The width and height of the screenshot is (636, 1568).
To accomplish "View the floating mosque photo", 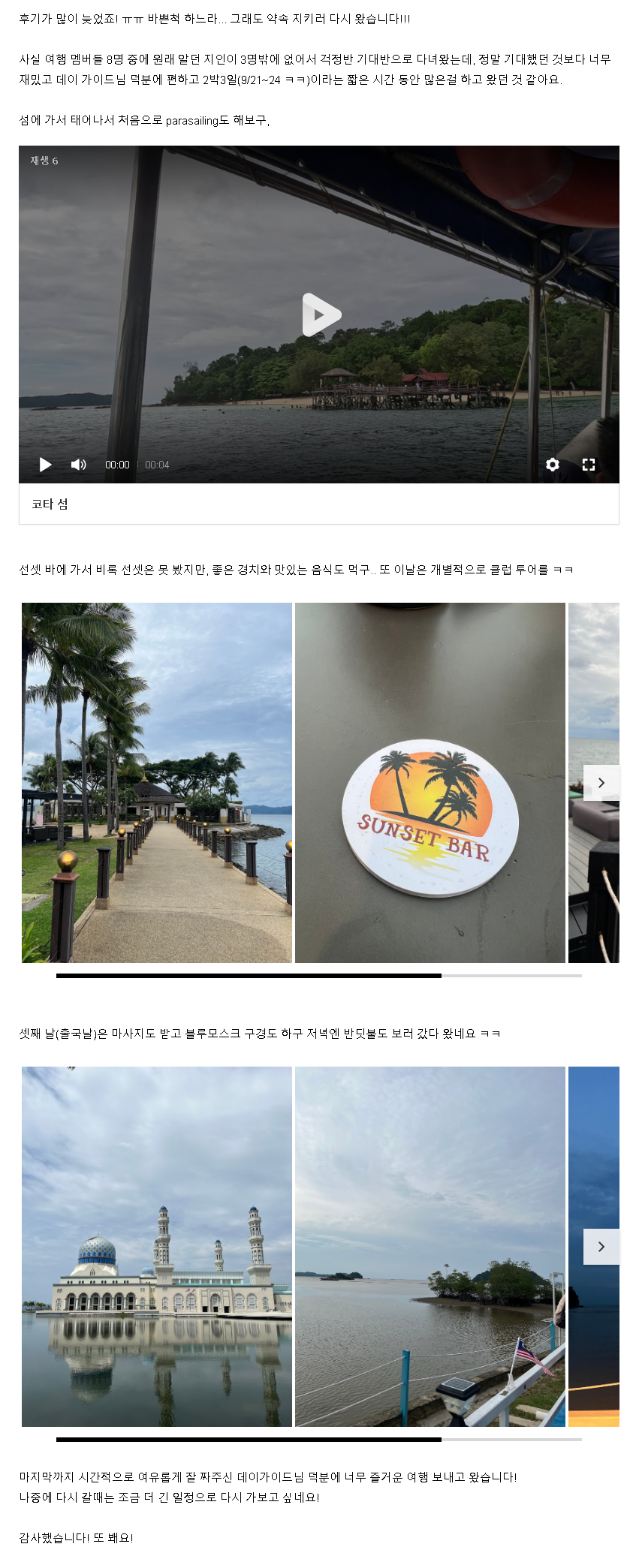I will (157, 1246).
